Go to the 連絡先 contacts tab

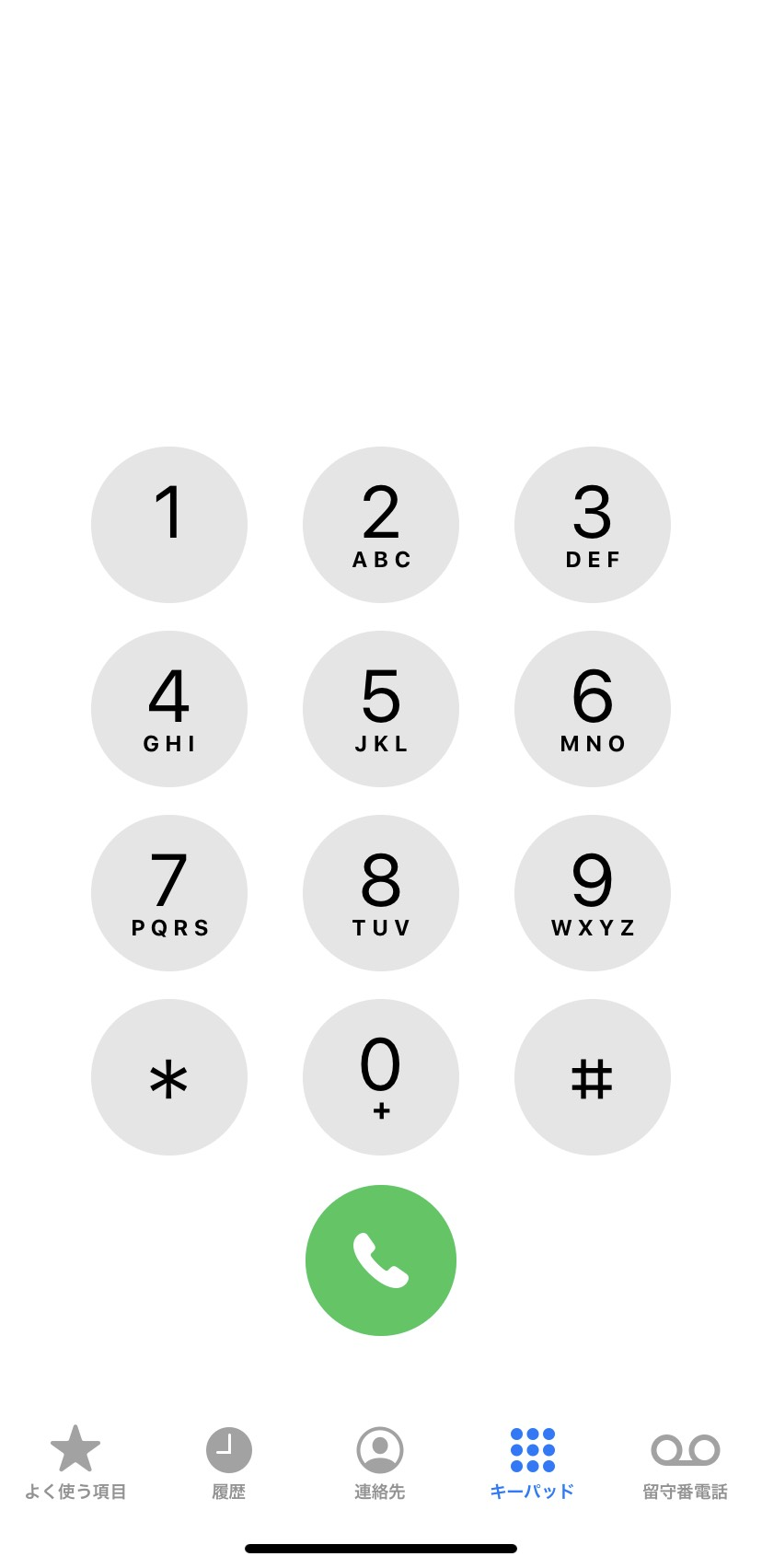coord(380,1463)
